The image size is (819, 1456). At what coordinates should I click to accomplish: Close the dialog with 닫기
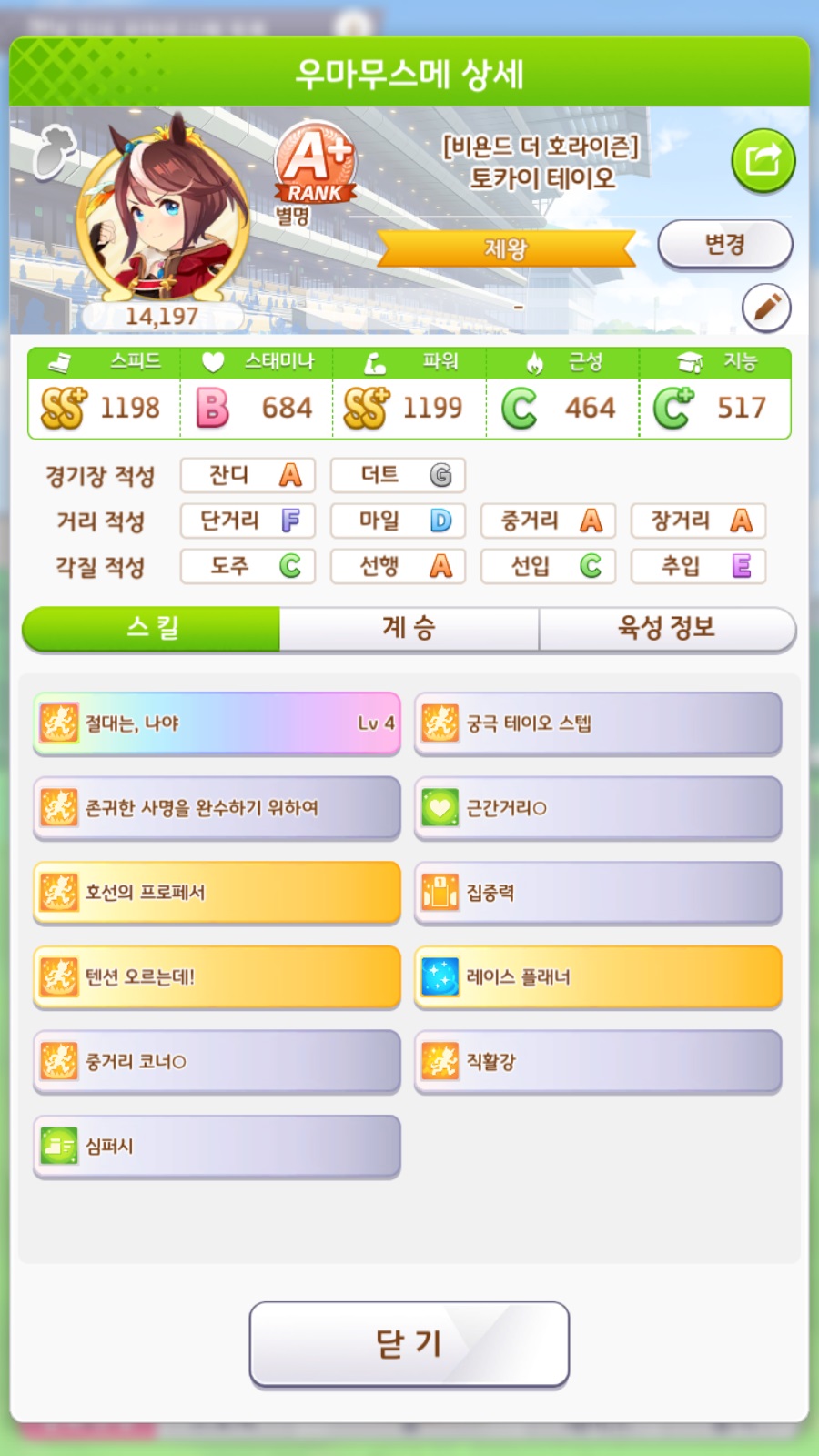(409, 1344)
